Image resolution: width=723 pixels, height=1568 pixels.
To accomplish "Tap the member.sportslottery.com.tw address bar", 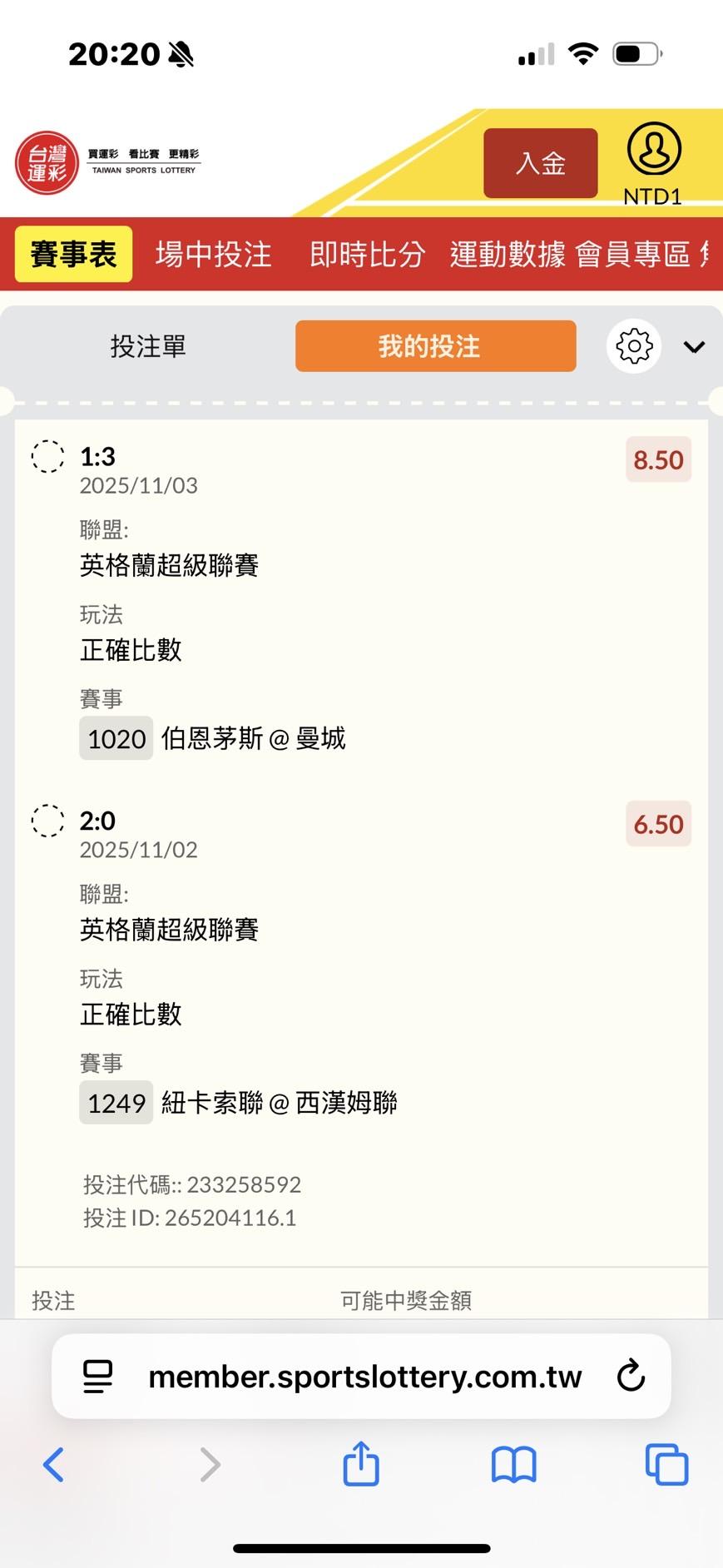I will 364,1377.
